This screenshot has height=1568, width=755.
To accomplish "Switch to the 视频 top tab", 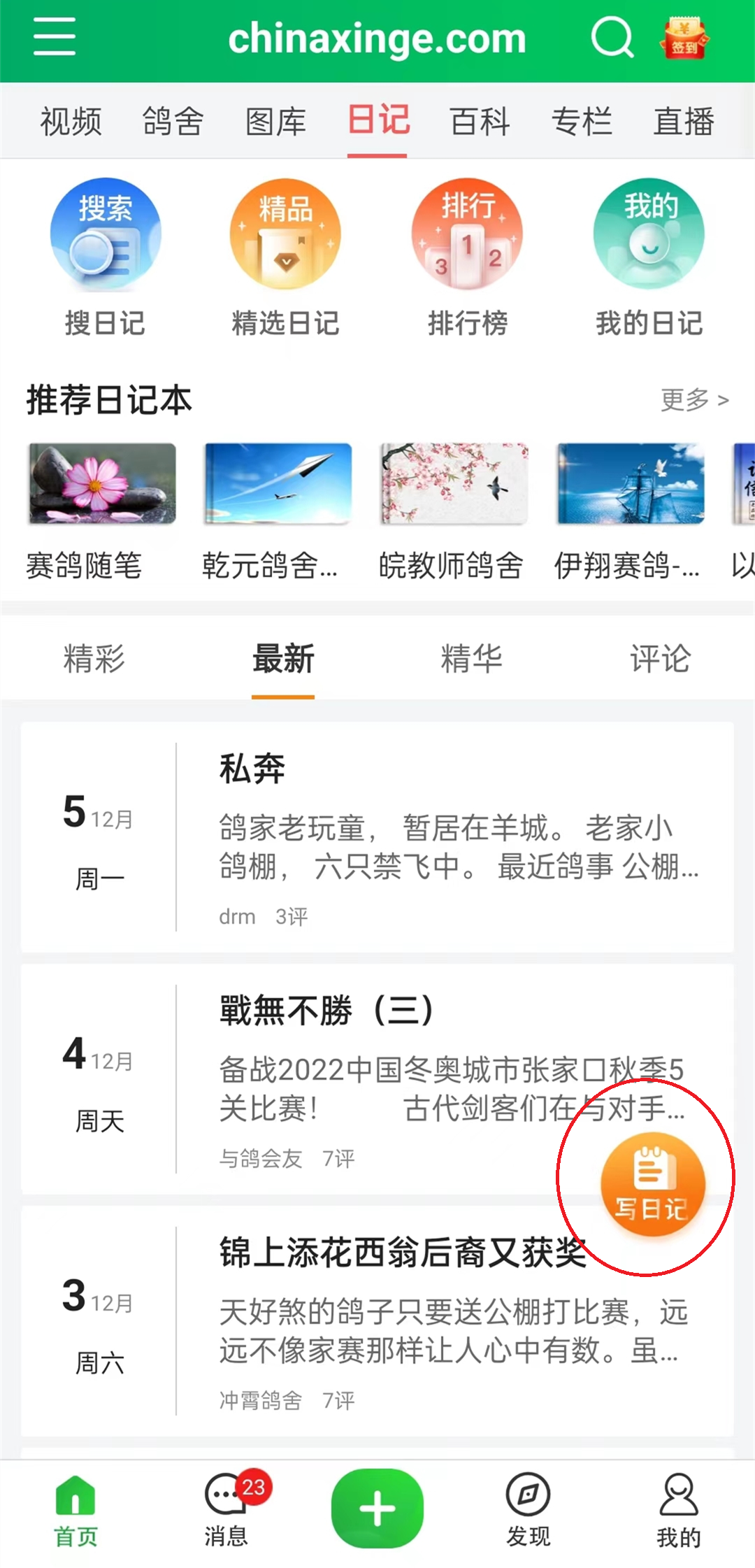I will coord(71,122).
